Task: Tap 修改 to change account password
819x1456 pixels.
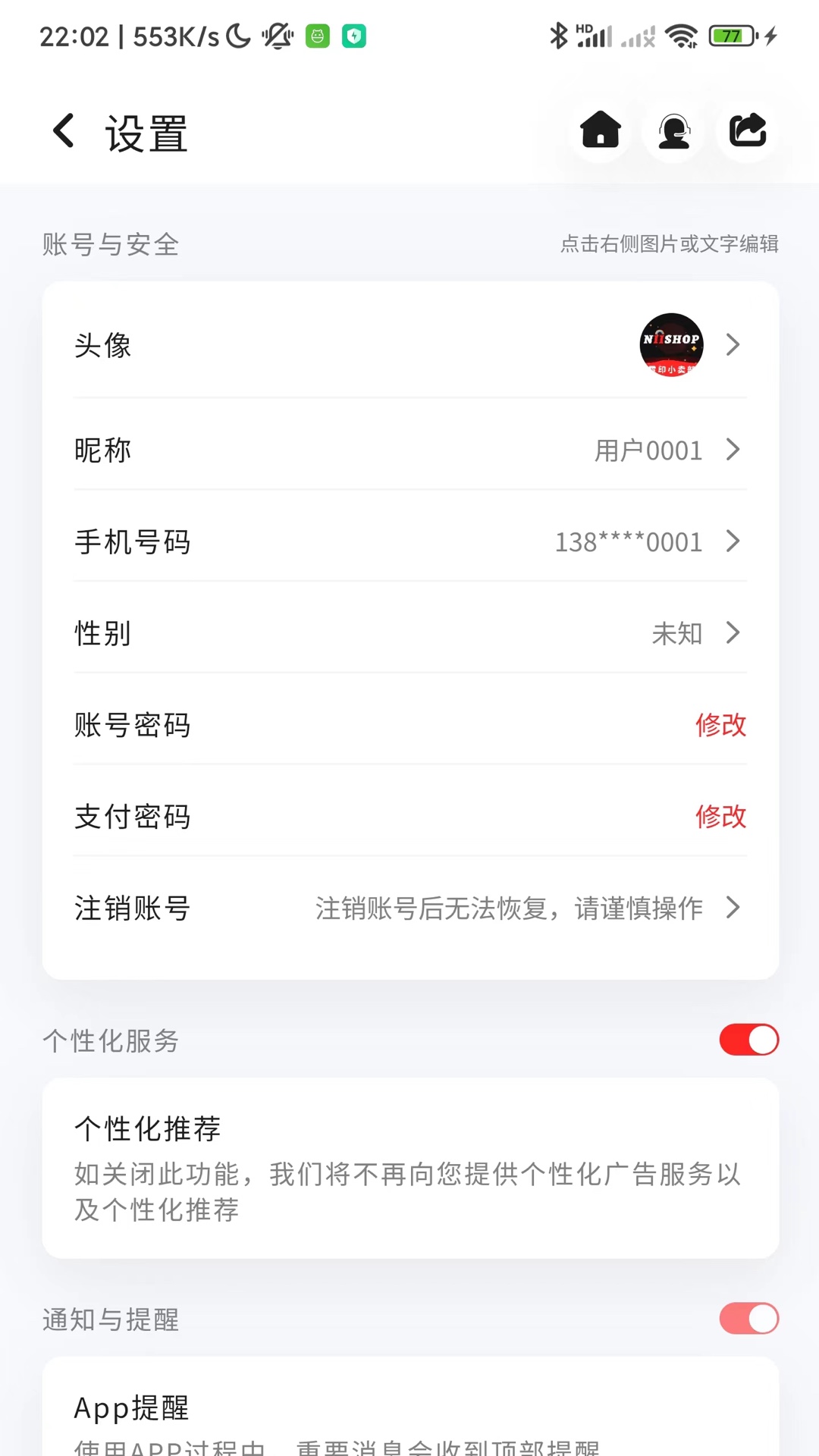Action: click(720, 725)
